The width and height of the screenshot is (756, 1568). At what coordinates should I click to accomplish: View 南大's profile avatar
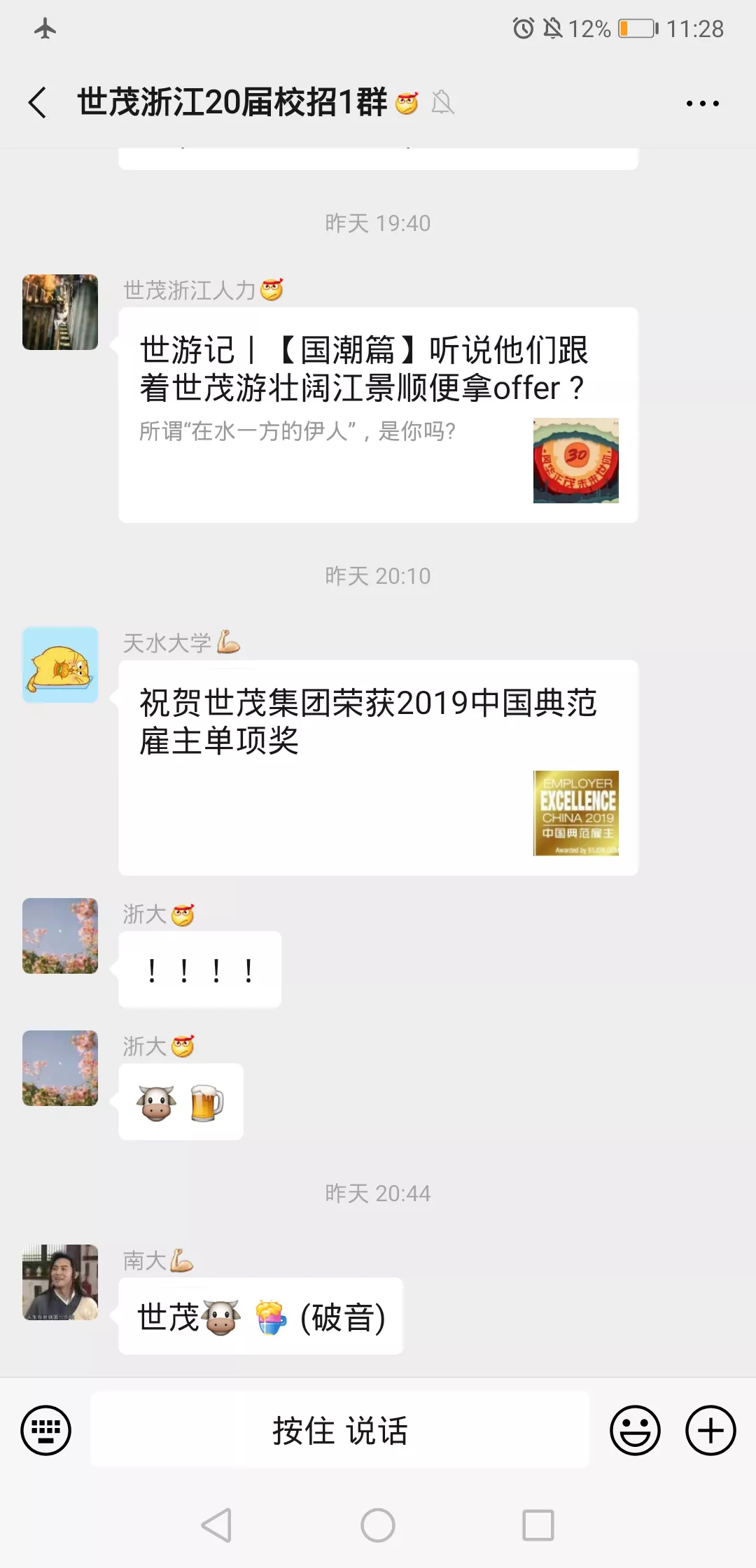pos(60,1282)
